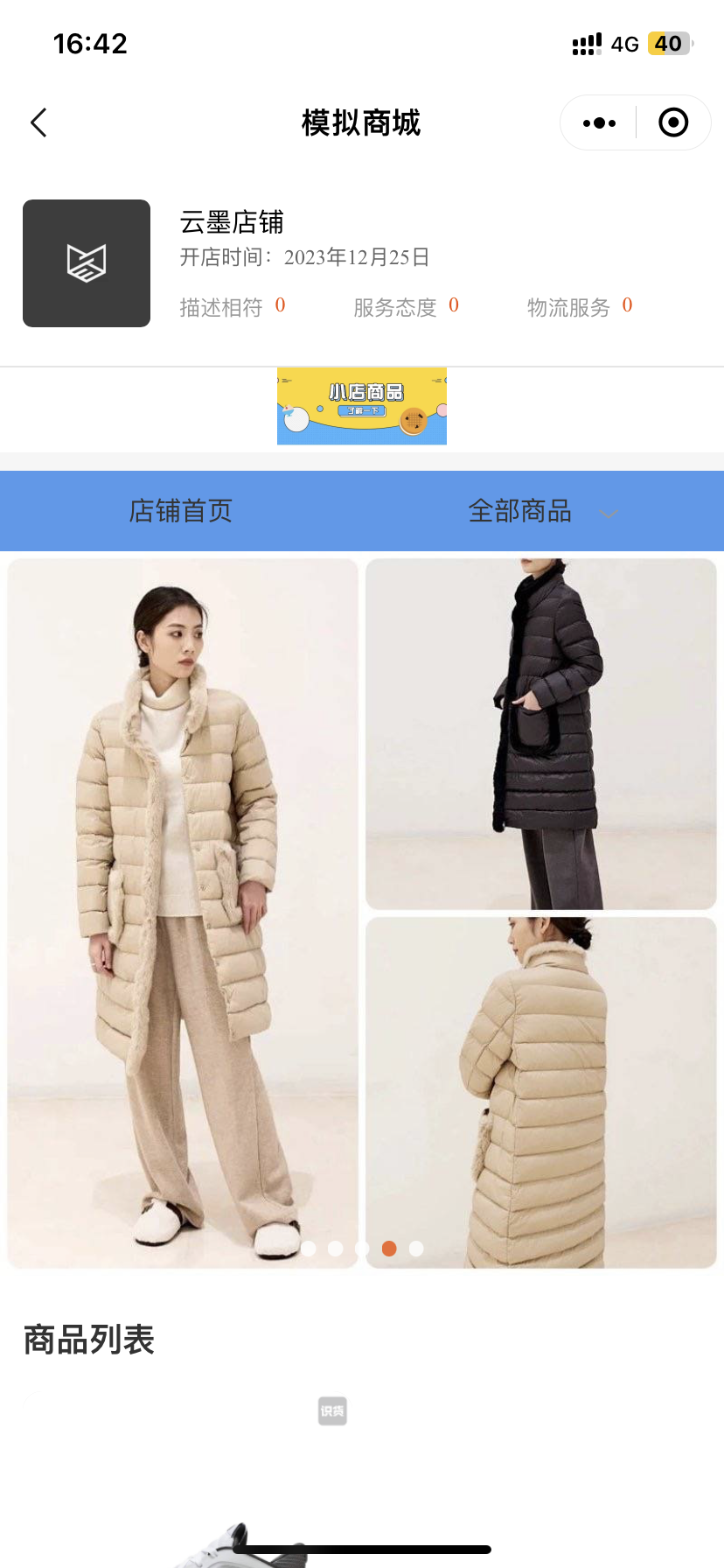The width and height of the screenshot is (724, 1568).
Task: Open the 云墨店铺 store logo
Action: click(x=87, y=263)
